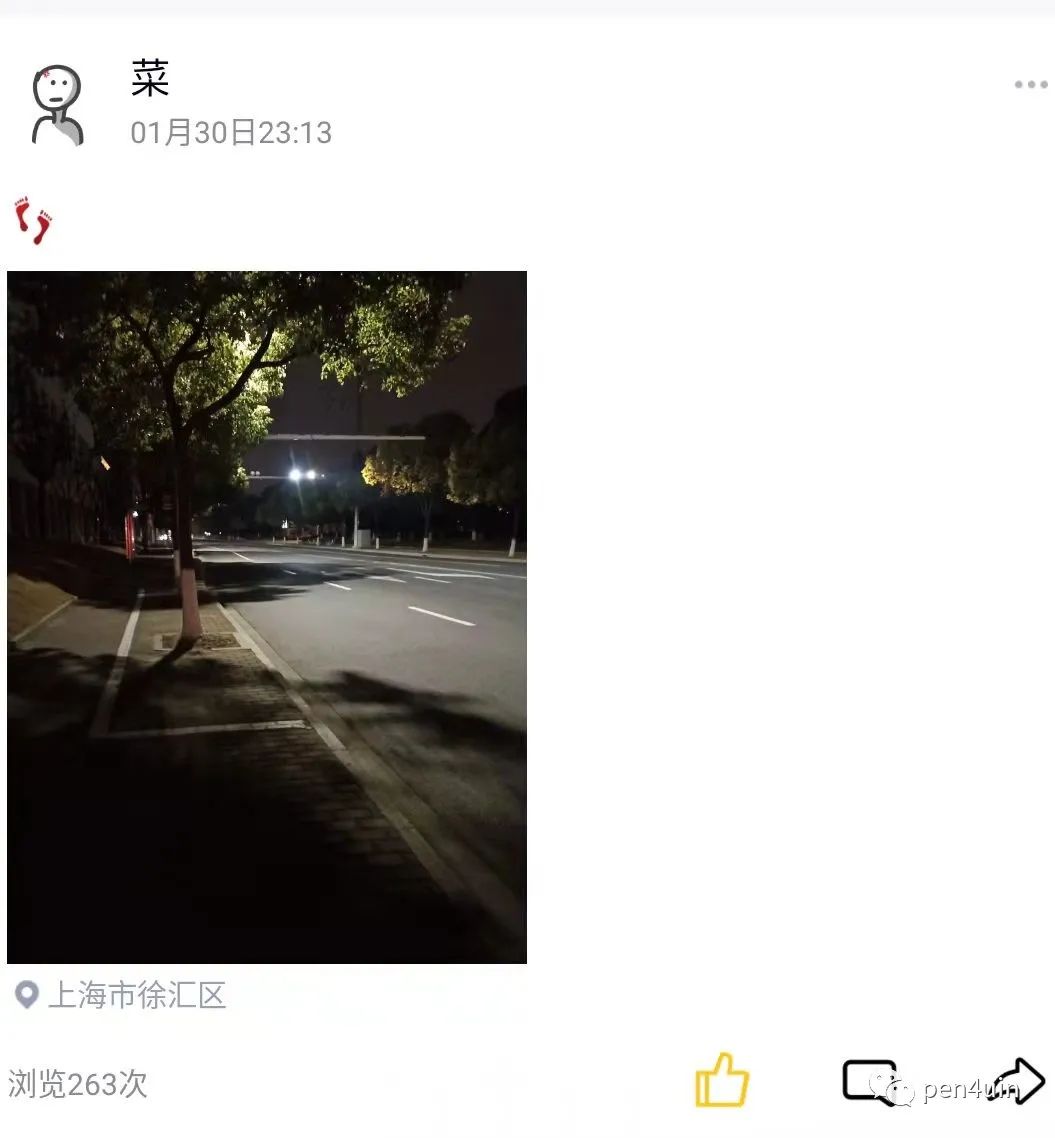Open 菜's profile avatar
1055x1138 pixels.
pyautogui.click(x=57, y=106)
